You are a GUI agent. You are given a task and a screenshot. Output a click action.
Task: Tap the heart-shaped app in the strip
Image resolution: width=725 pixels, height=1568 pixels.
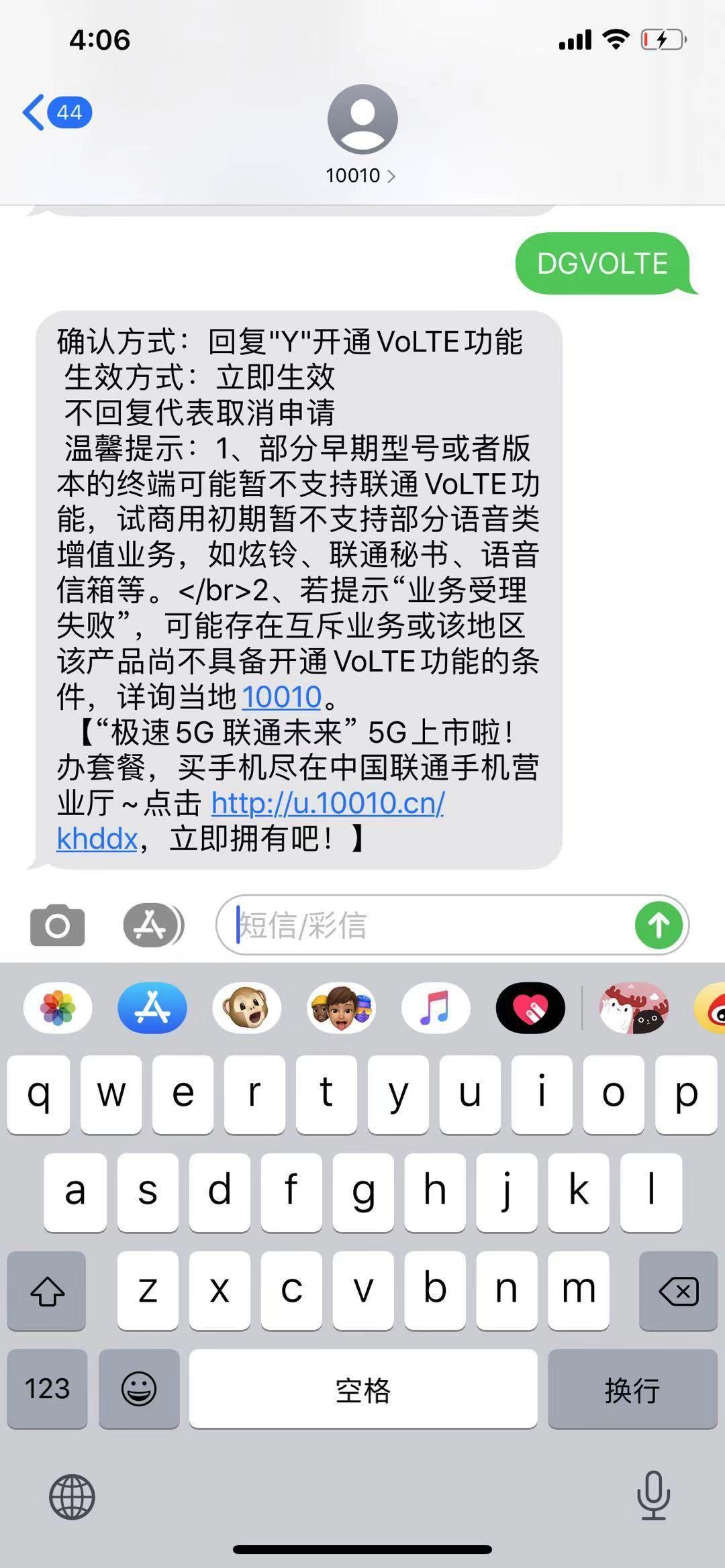(x=530, y=1008)
